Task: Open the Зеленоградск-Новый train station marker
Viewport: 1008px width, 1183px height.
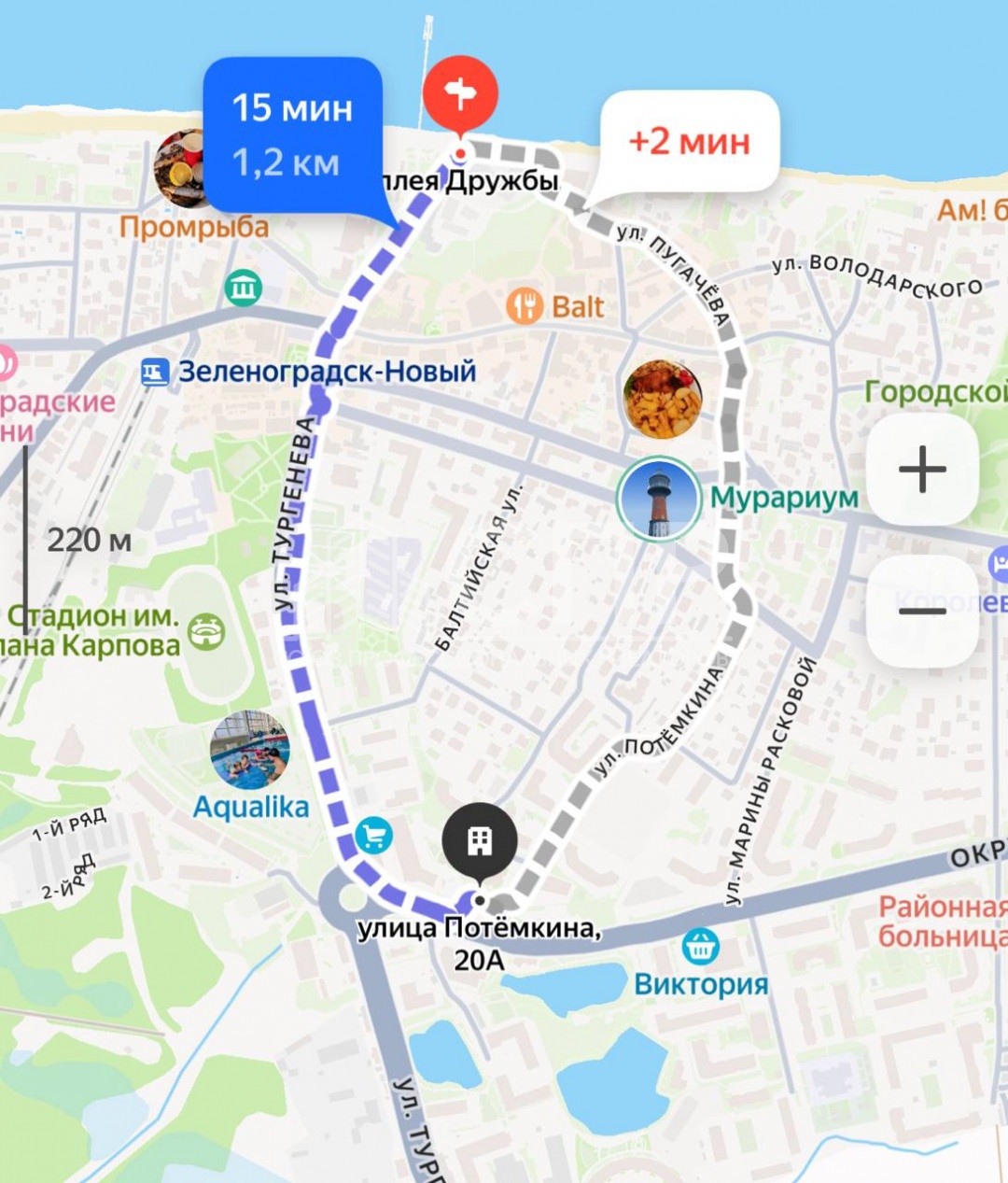Action: 154,372
